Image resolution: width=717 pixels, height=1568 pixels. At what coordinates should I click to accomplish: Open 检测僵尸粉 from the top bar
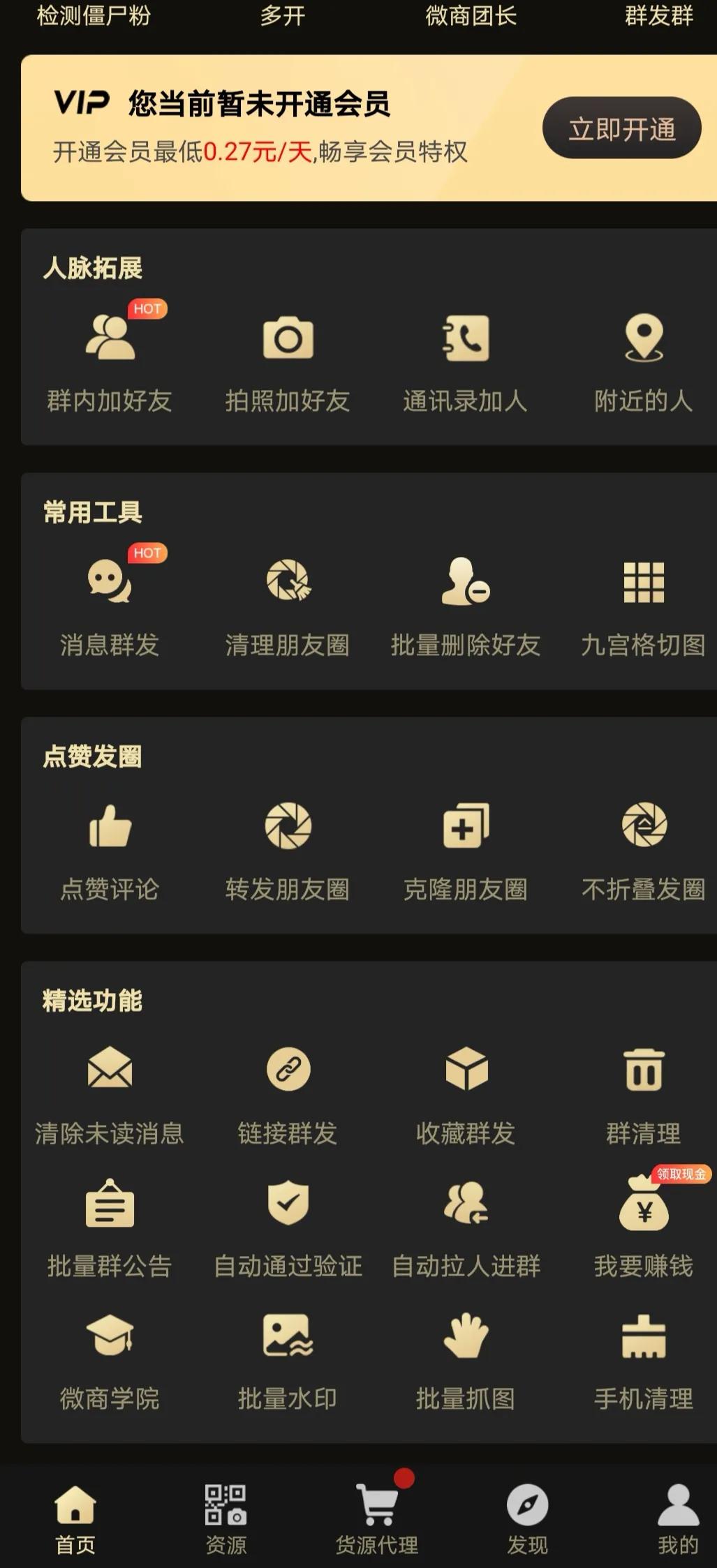click(x=94, y=17)
